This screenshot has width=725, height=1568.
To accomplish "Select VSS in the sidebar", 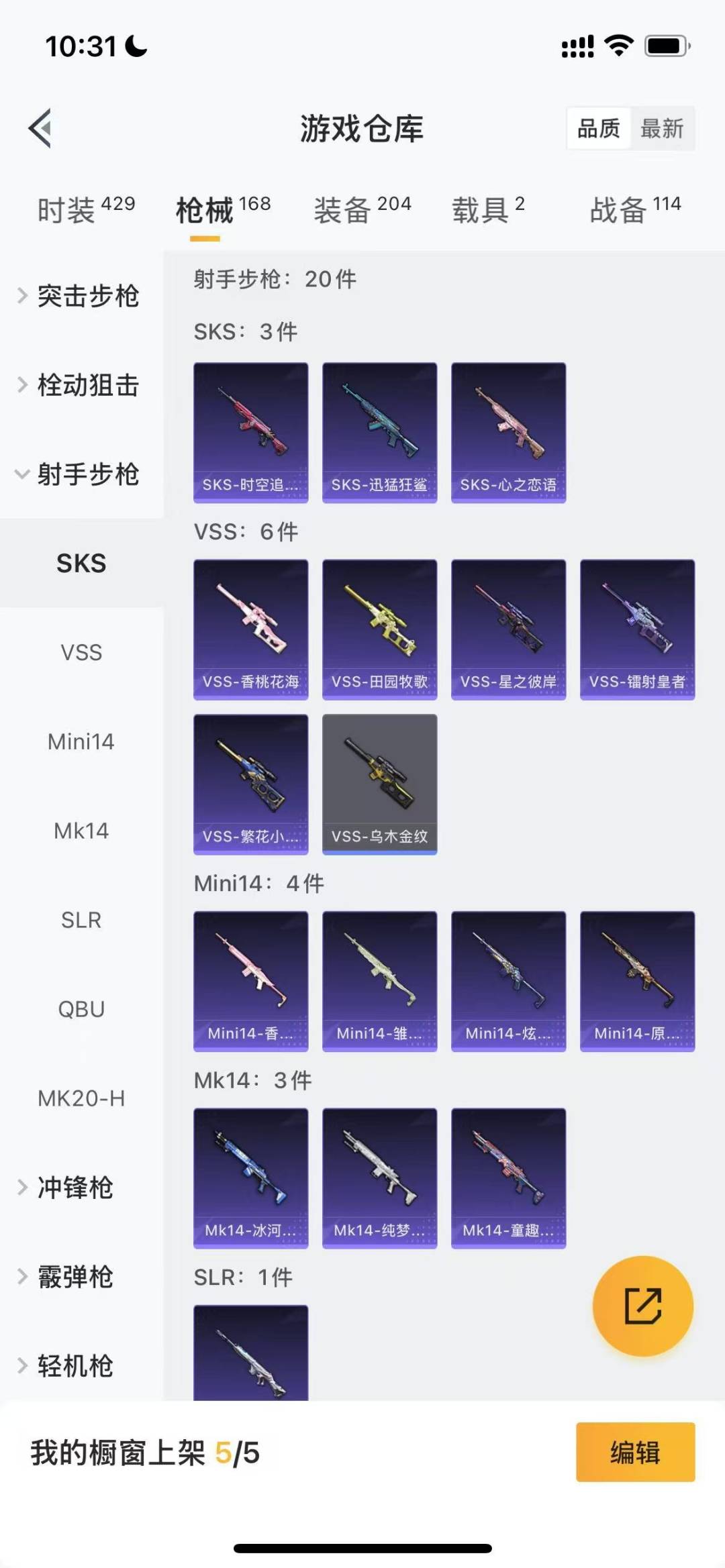I will click(81, 652).
